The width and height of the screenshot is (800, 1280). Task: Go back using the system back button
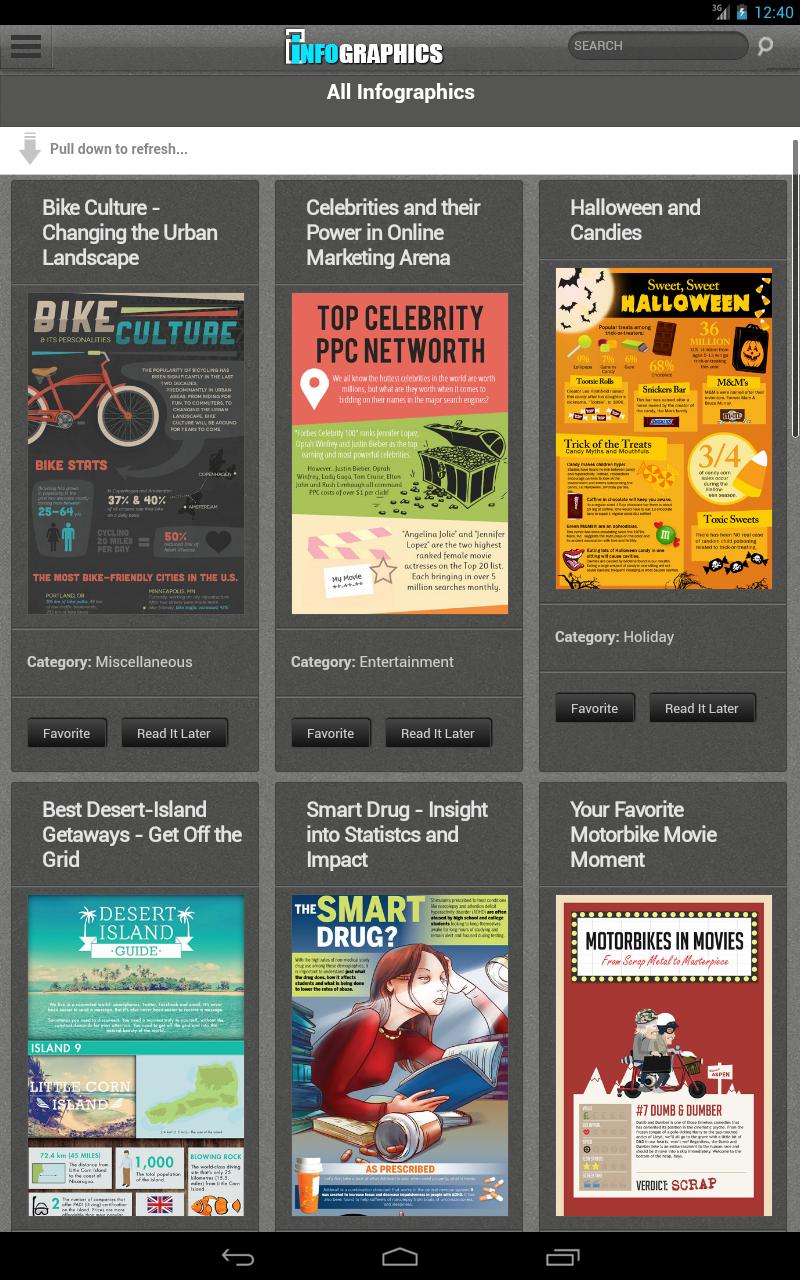[x=238, y=1257]
